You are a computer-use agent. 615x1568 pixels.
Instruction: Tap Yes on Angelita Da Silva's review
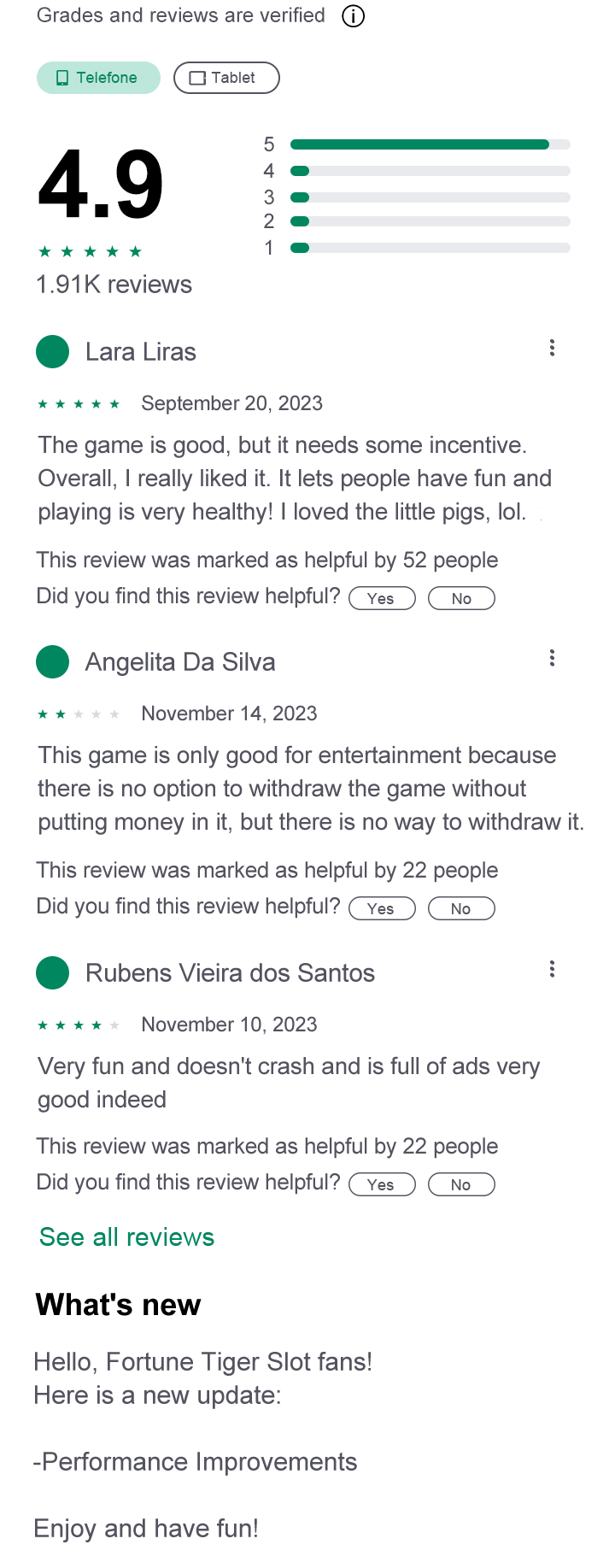click(x=382, y=908)
